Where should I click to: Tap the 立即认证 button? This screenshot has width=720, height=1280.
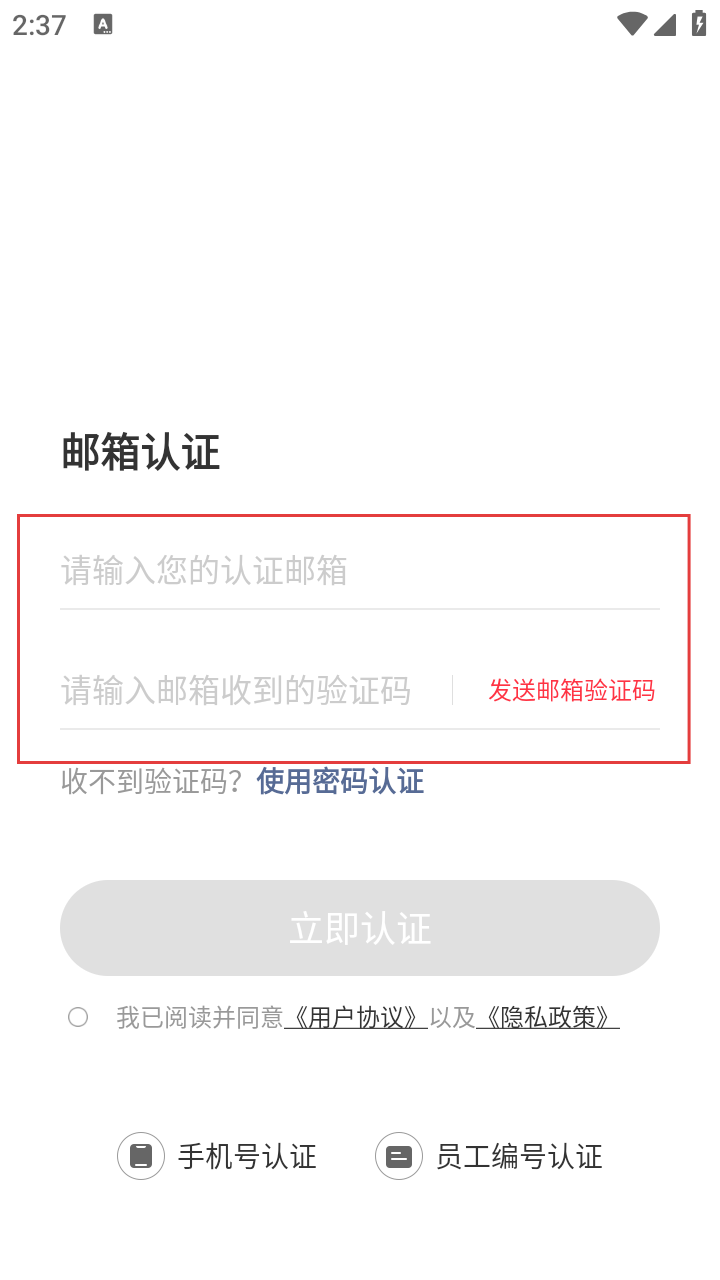pyautogui.click(x=360, y=928)
